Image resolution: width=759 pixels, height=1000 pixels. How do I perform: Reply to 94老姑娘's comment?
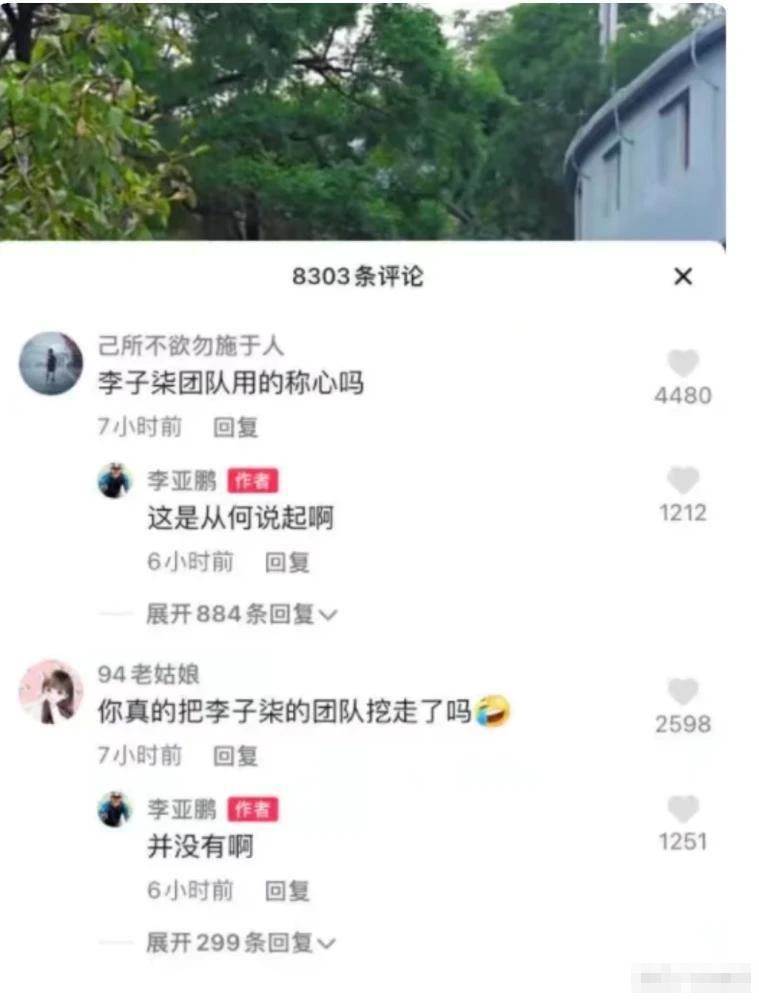click(236, 756)
